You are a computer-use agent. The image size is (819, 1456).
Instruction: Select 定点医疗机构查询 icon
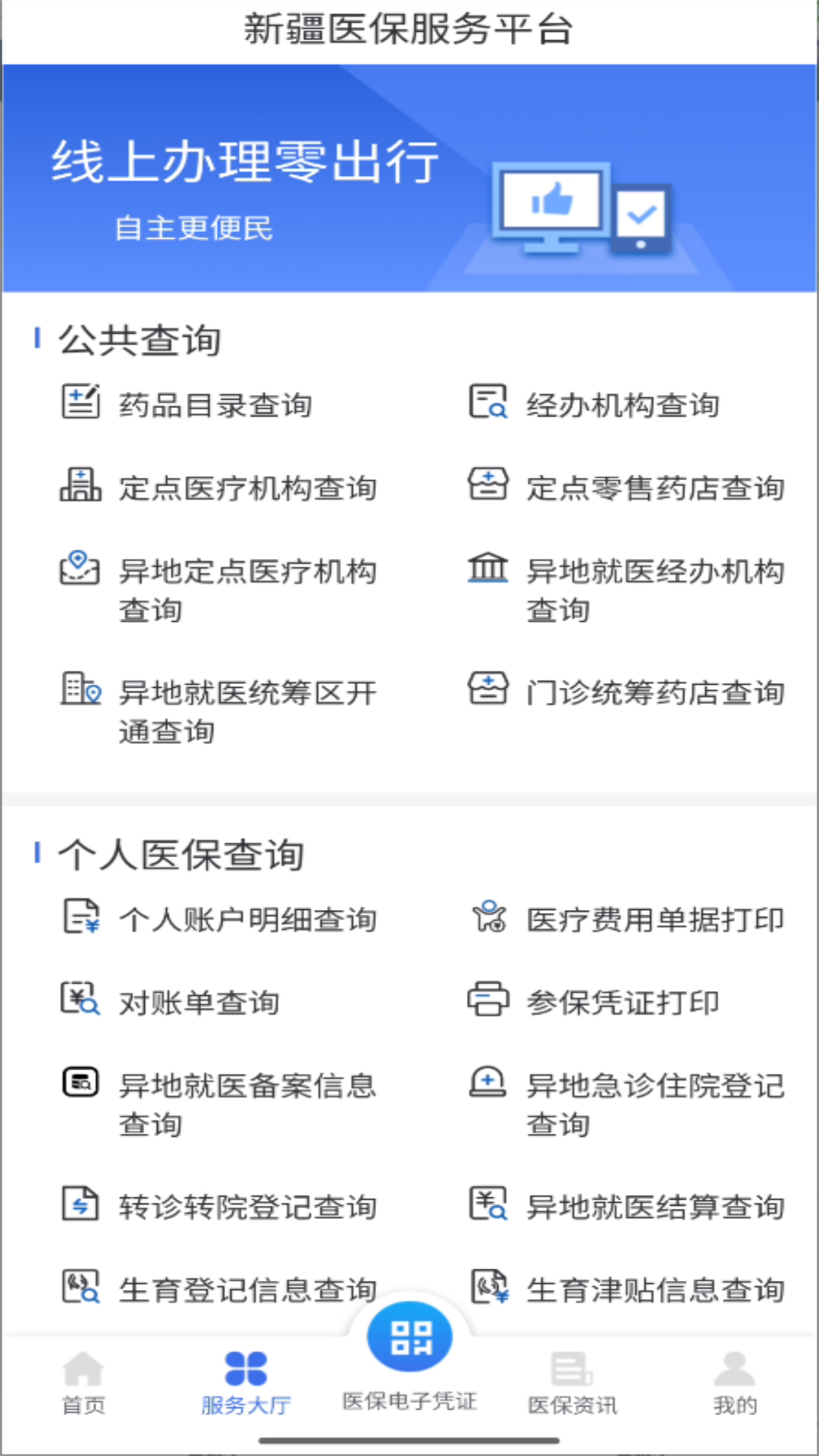80,485
